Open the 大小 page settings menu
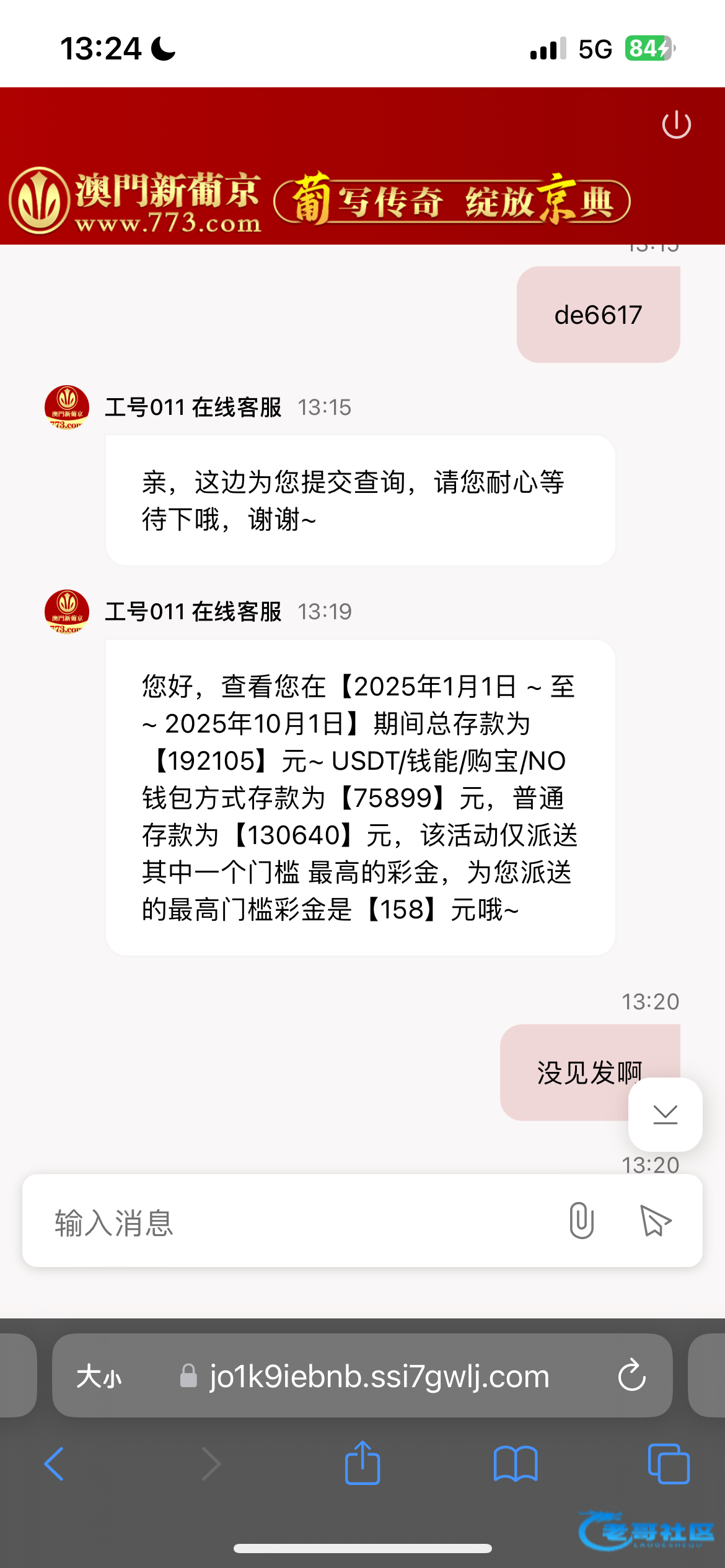The image size is (725, 1568). click(x=99, y=1377)
